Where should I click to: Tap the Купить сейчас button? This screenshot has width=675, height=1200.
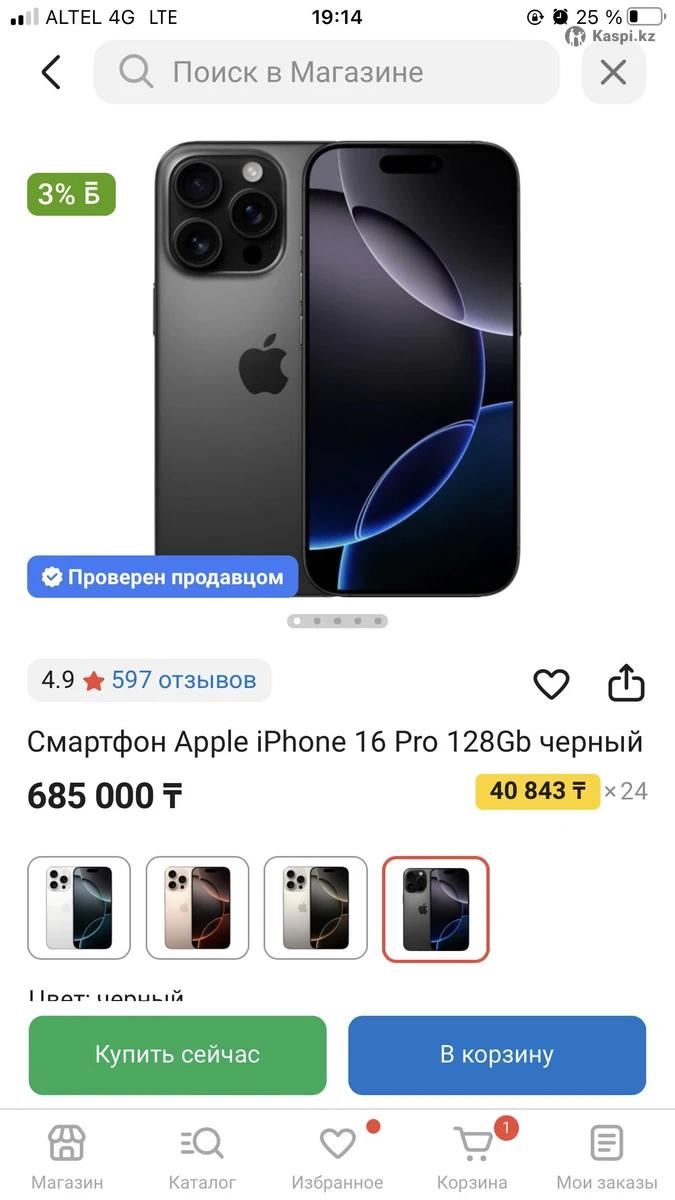click(177, 1055)
